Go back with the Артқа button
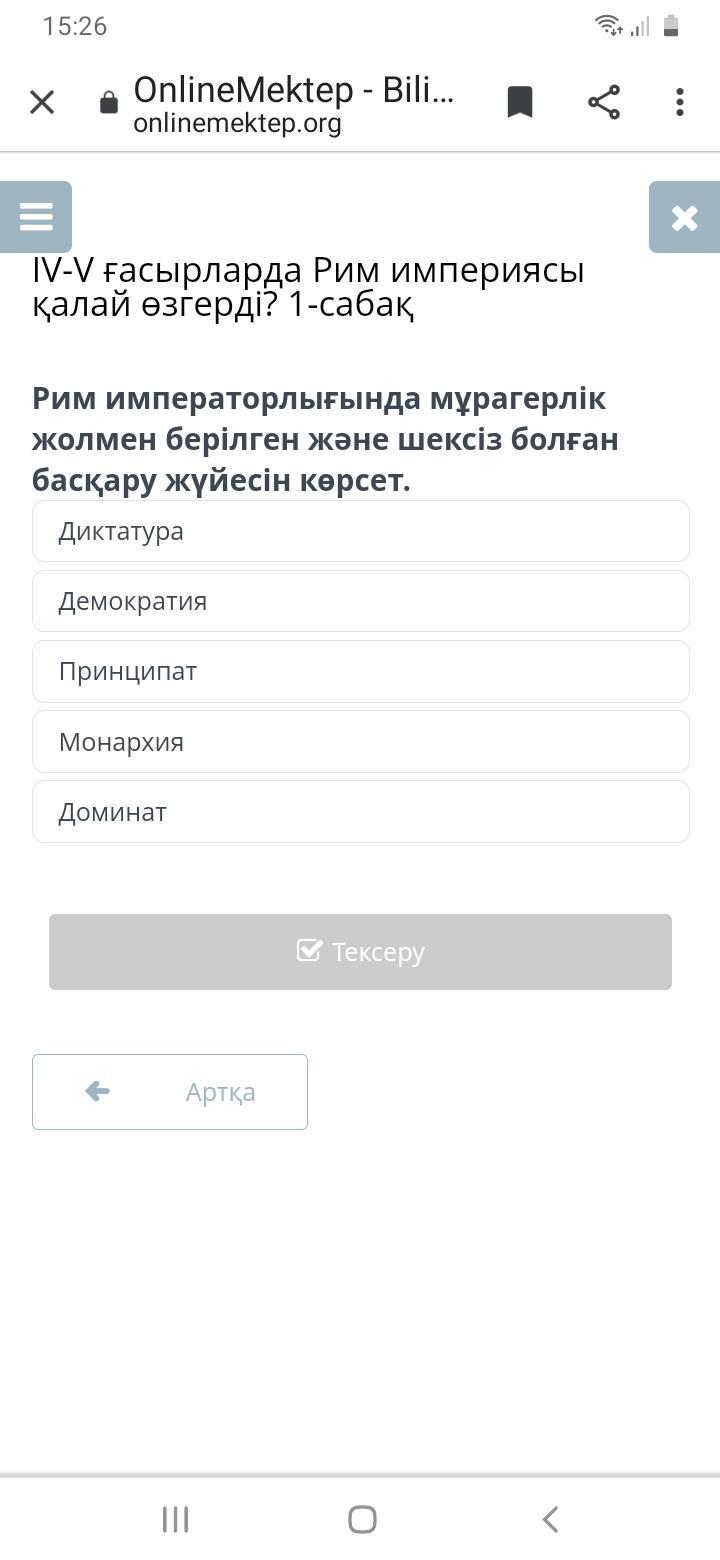This screenshot has width=720, height=1560. coord(170,1092)
